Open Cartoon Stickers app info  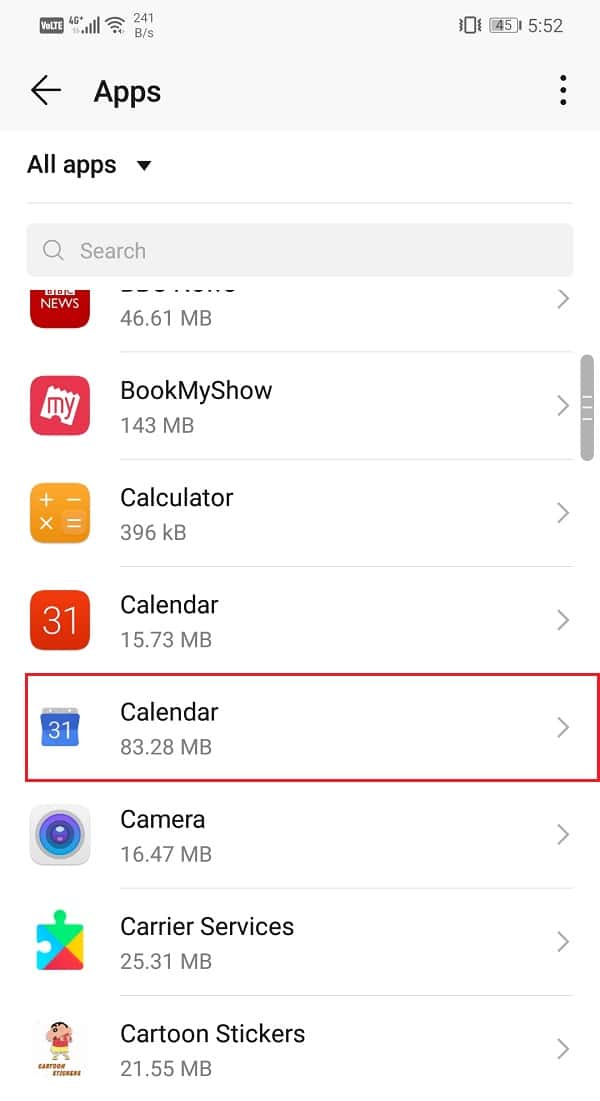[300, 1049]
